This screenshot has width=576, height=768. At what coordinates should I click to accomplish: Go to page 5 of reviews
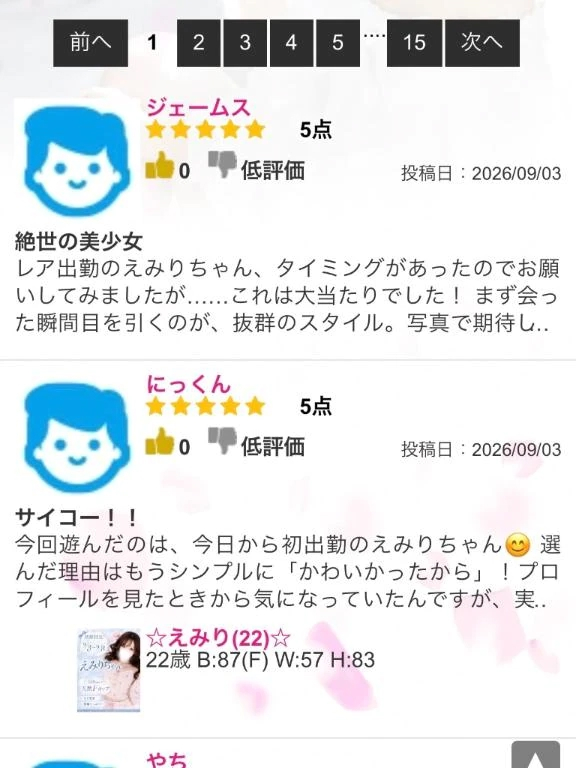tap(338, 43)
